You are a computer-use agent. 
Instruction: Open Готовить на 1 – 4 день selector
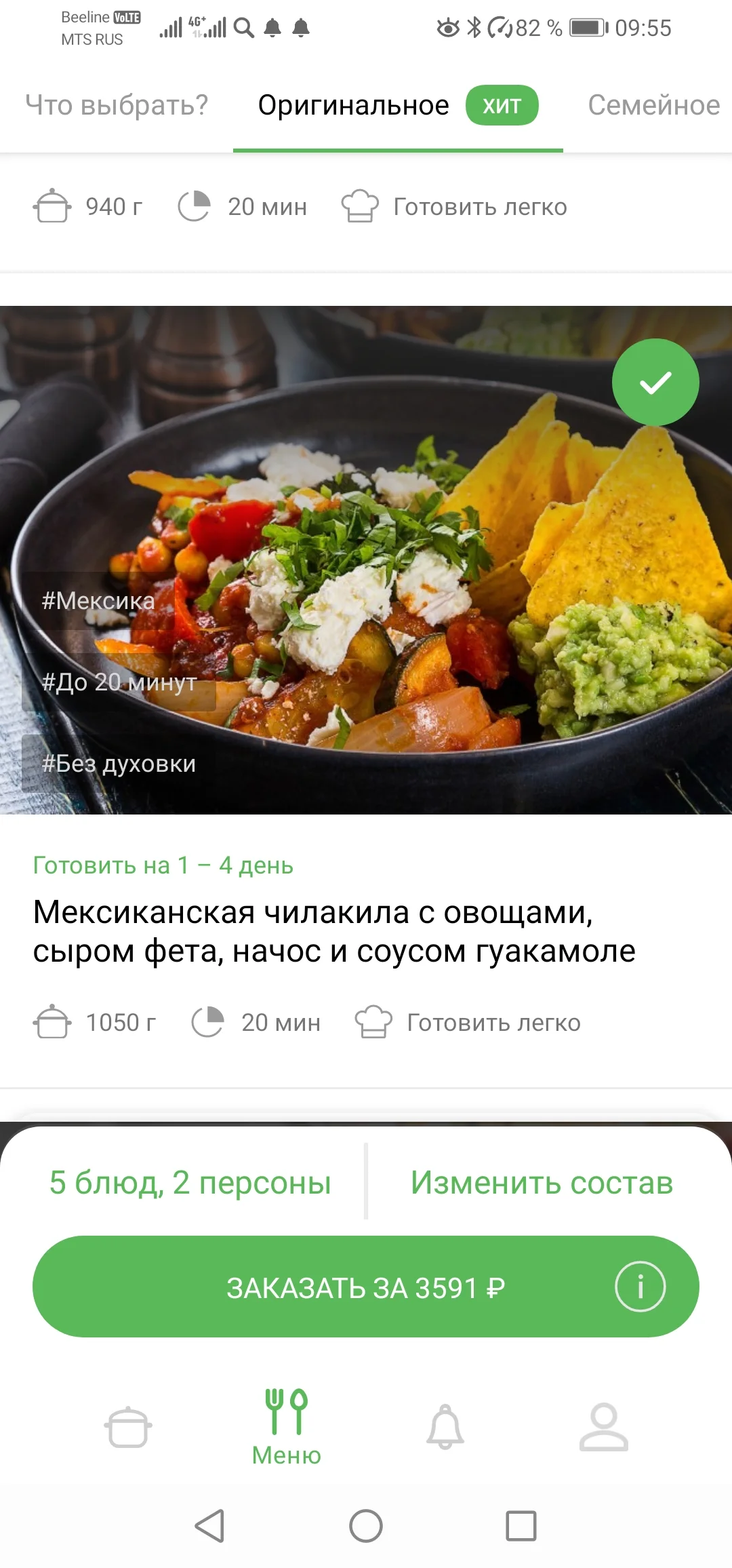pos(163,866)
